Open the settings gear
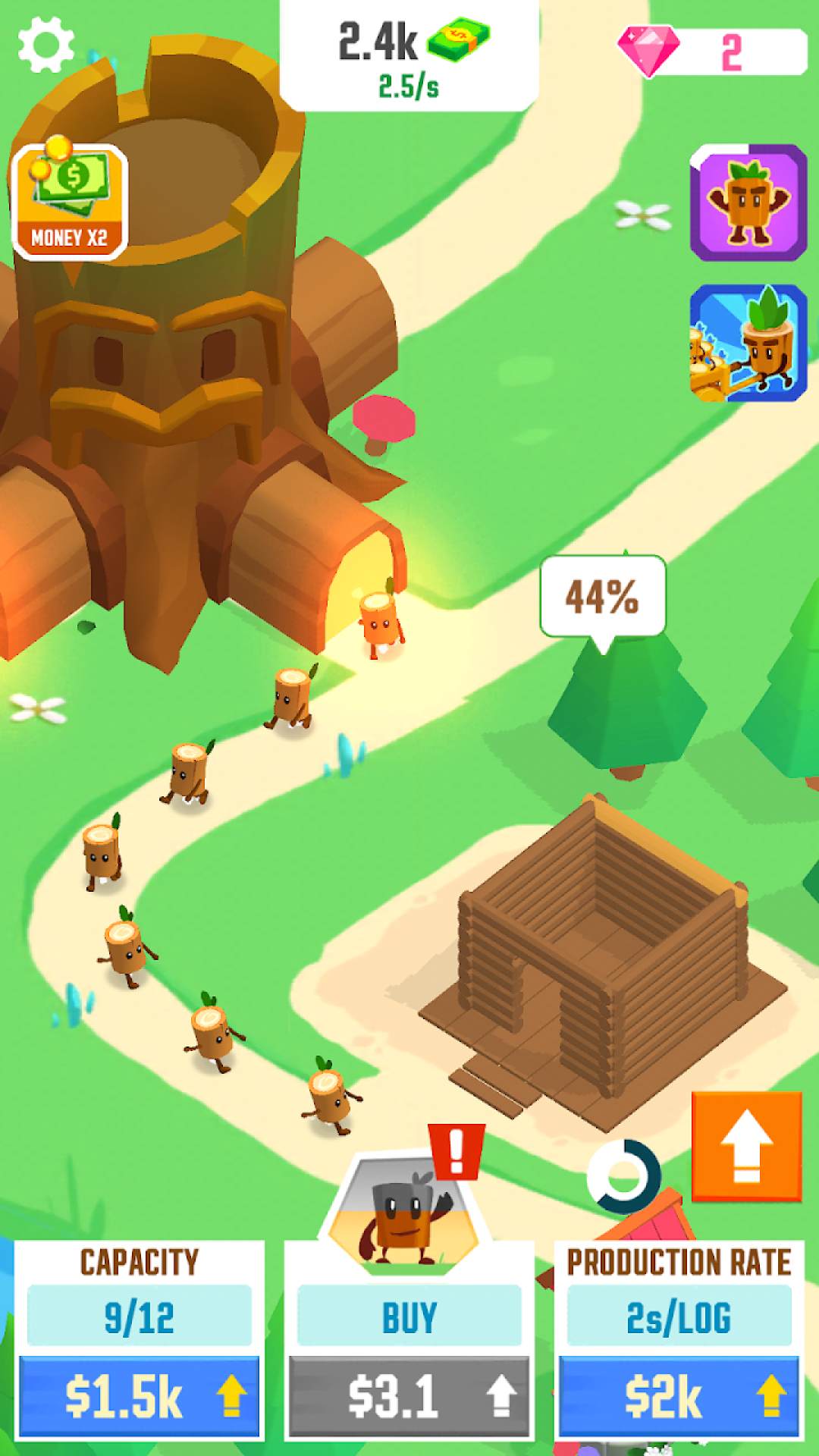 pyautogui.click(x=46, y=45)
